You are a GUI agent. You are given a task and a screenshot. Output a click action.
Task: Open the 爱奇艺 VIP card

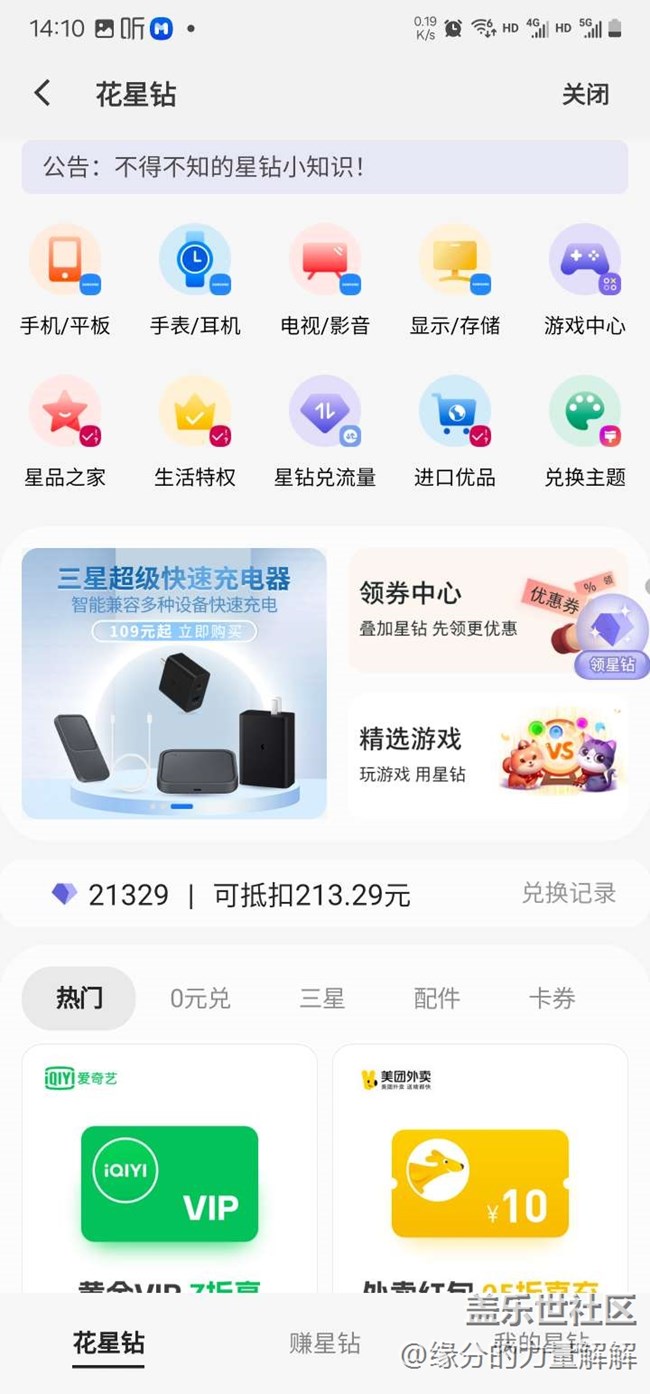coord(169,1168)
